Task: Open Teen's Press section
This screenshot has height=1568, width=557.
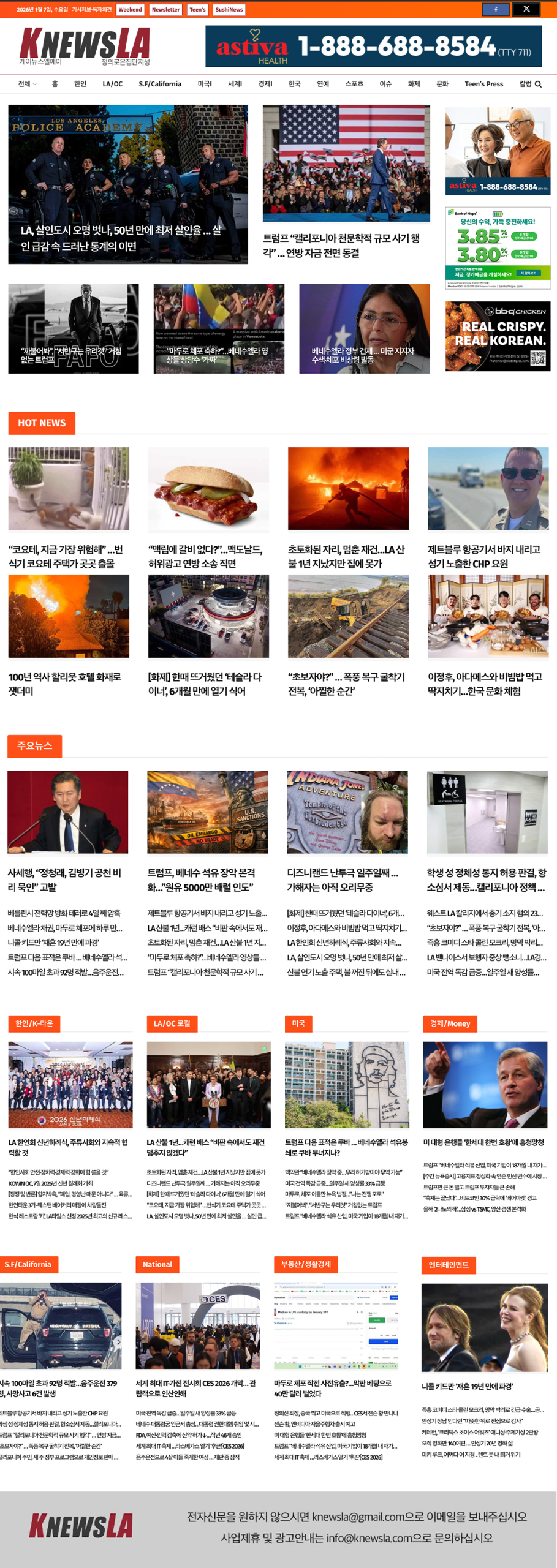Action: pyautogui.click(x=483, y=84)
